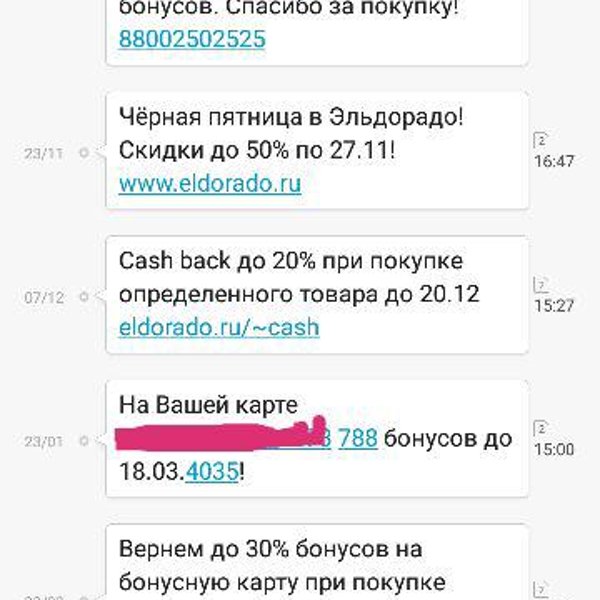Tap the underlined number 4035
The width and height of the screenshot is (600, 600).
point(212,471)
